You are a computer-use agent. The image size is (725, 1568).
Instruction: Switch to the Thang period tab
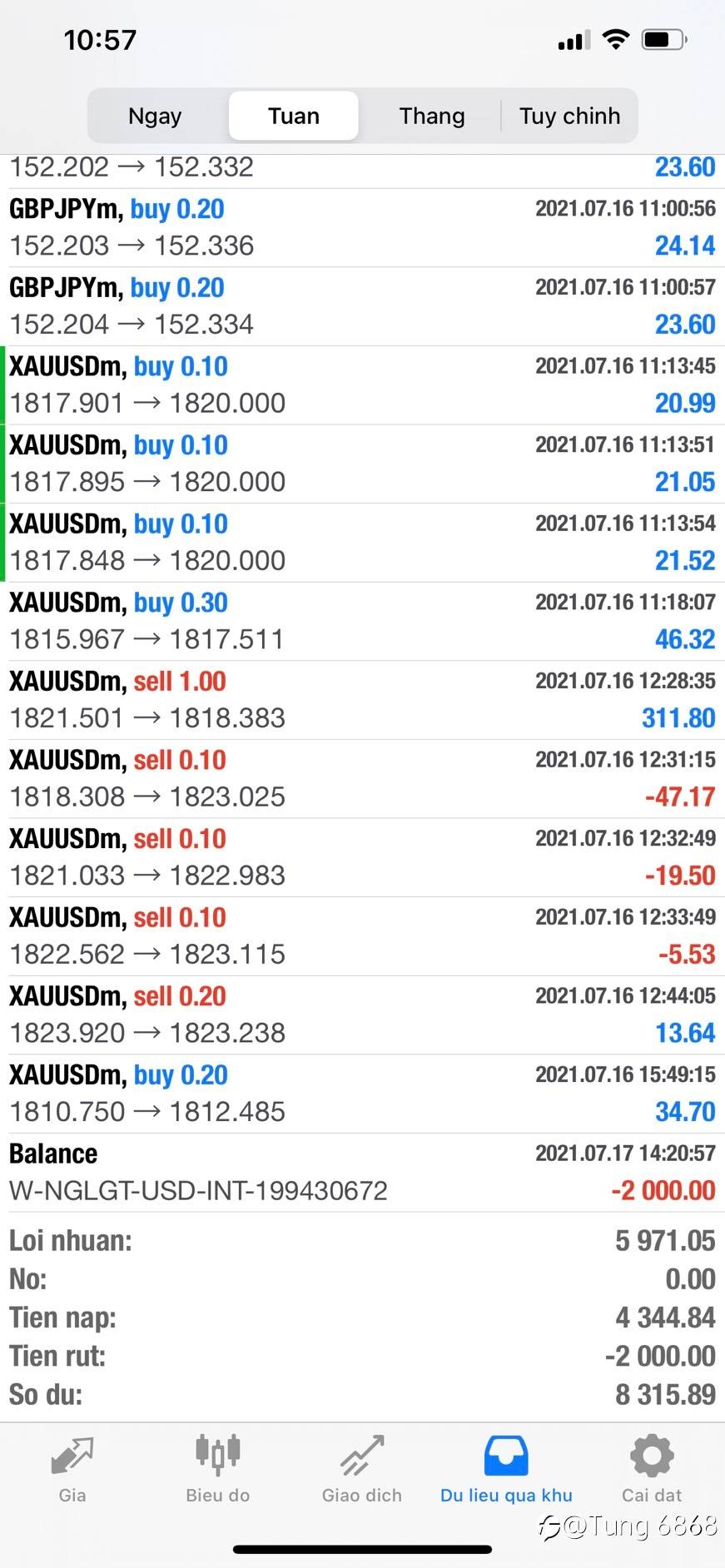431,116
